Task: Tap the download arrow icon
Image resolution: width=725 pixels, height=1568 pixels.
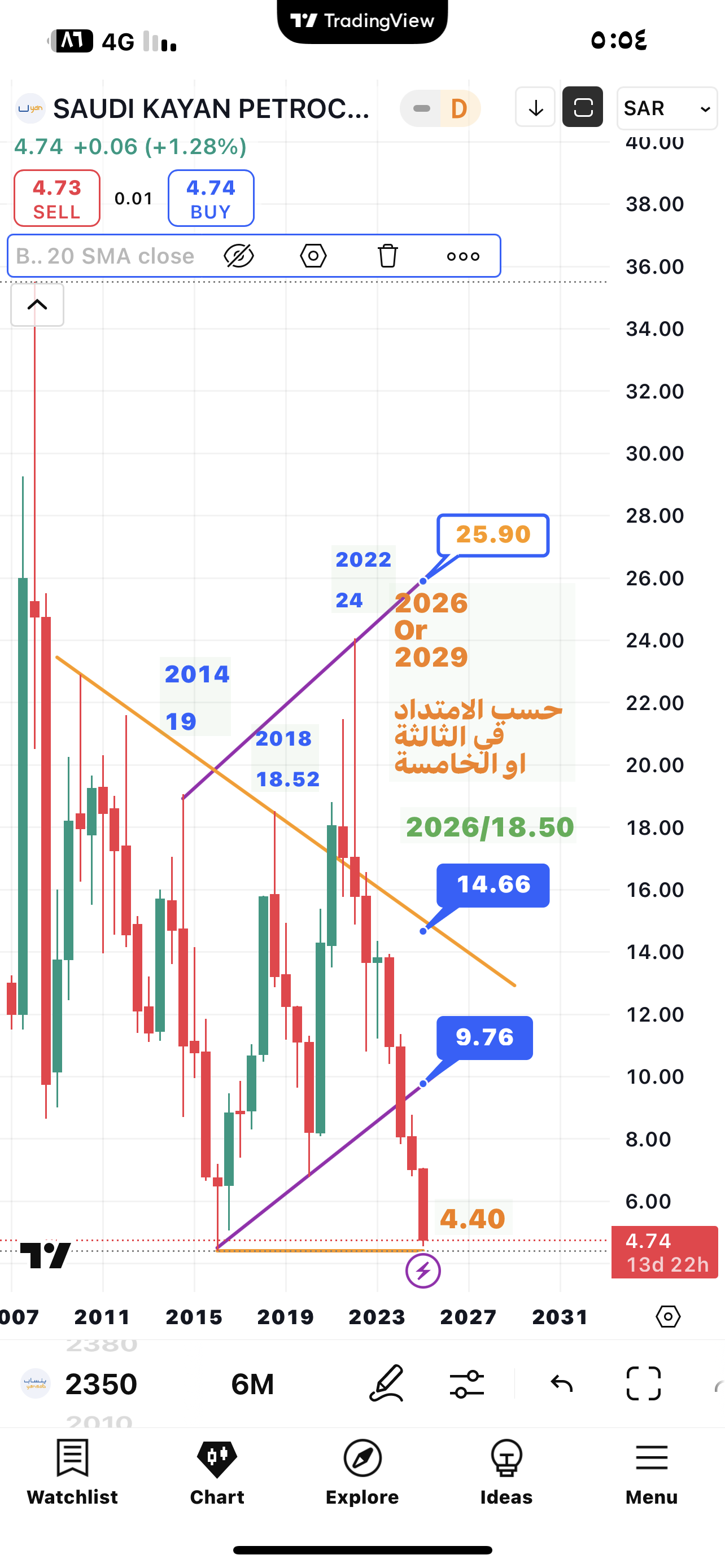Action: [x=535, y=108]
